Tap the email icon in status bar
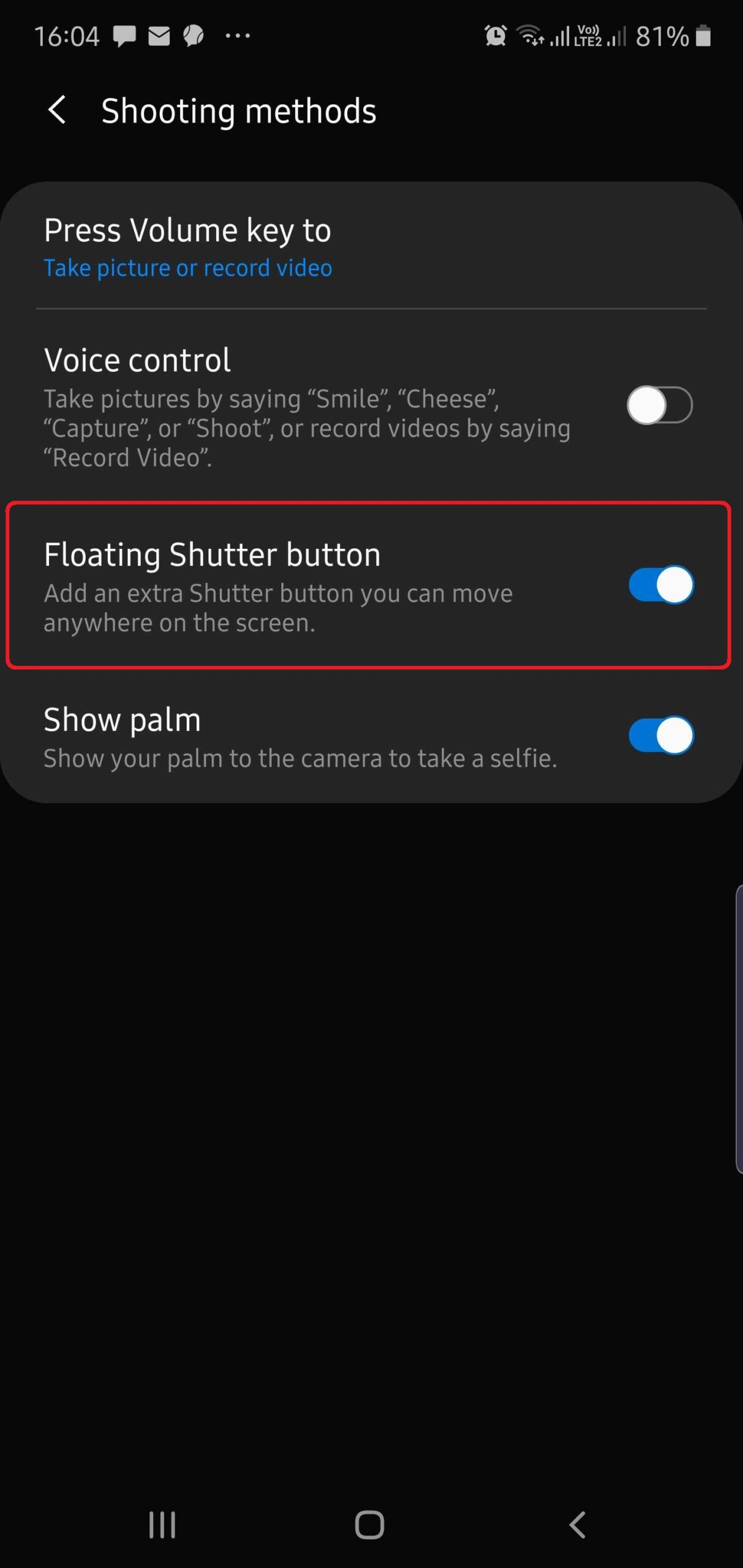The image size is (743, 1568). coord(159,36)
